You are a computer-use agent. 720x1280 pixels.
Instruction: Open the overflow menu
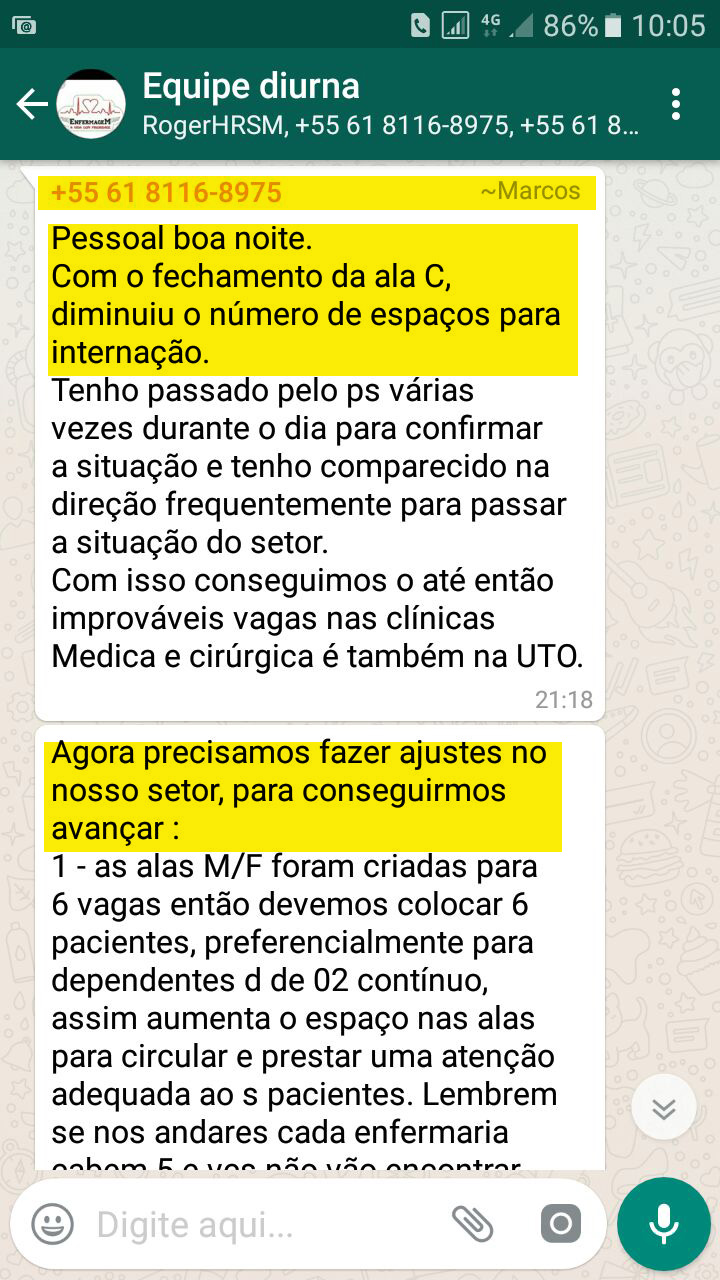677,104
